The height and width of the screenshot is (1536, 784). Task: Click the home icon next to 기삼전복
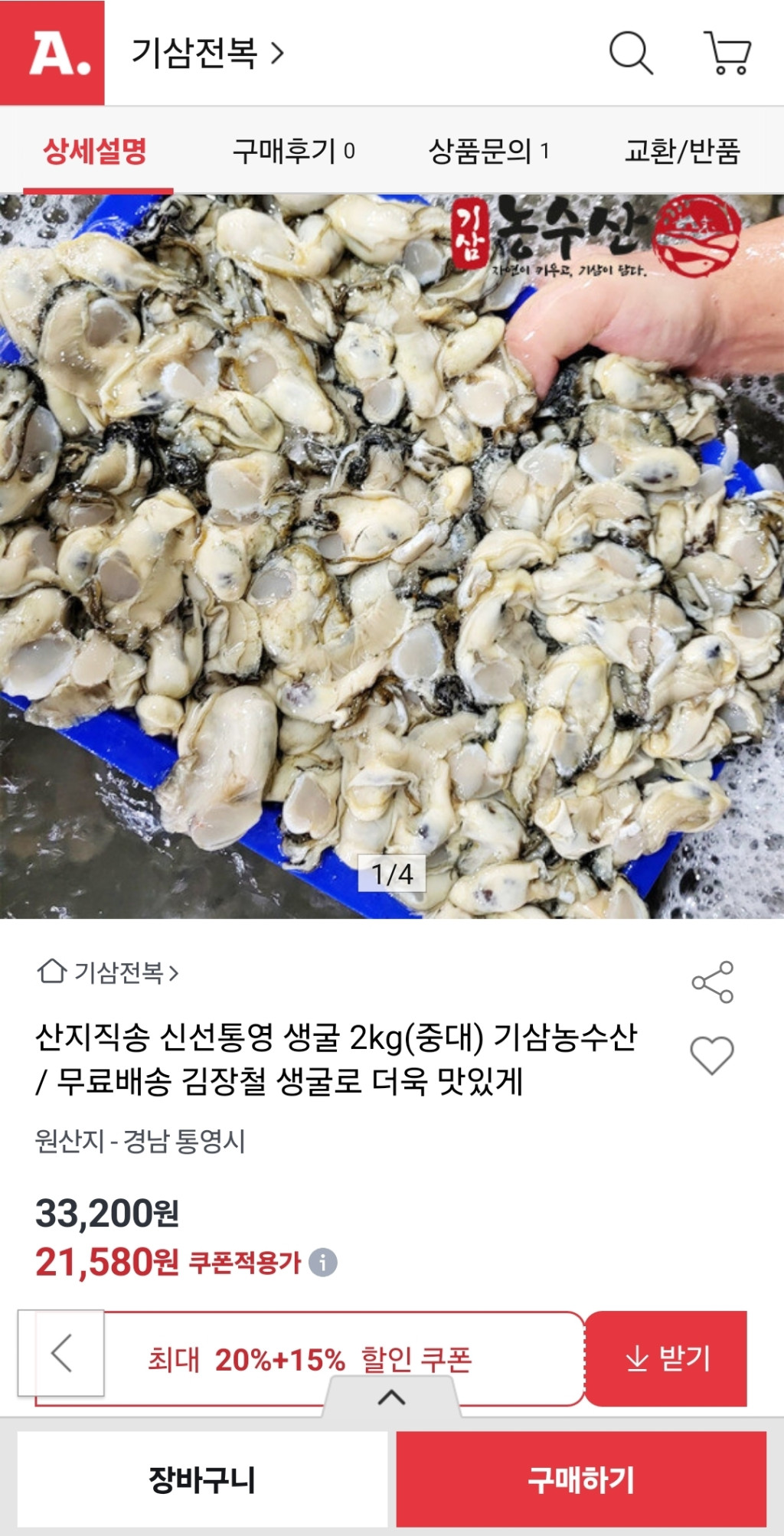pos(51,972)
